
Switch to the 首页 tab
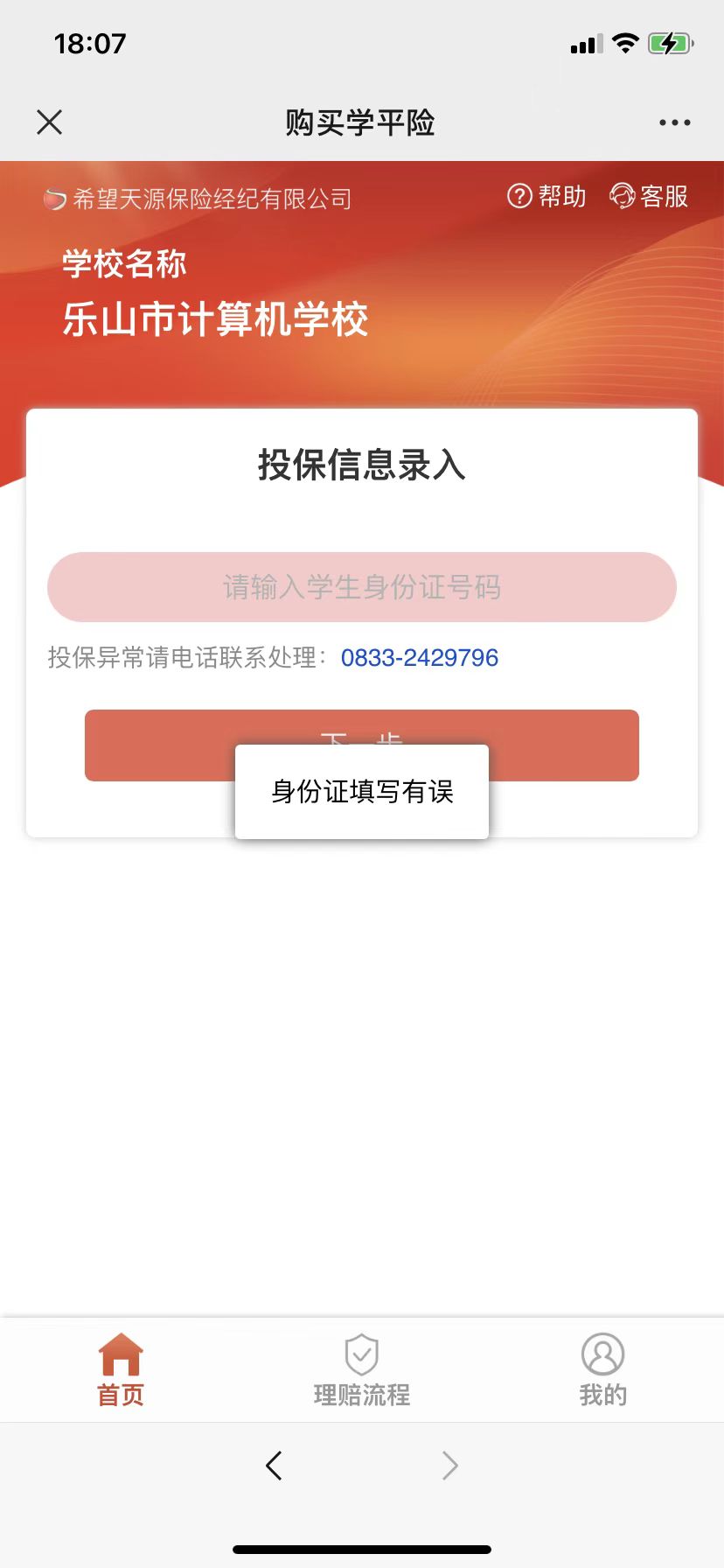point(121,1369)
